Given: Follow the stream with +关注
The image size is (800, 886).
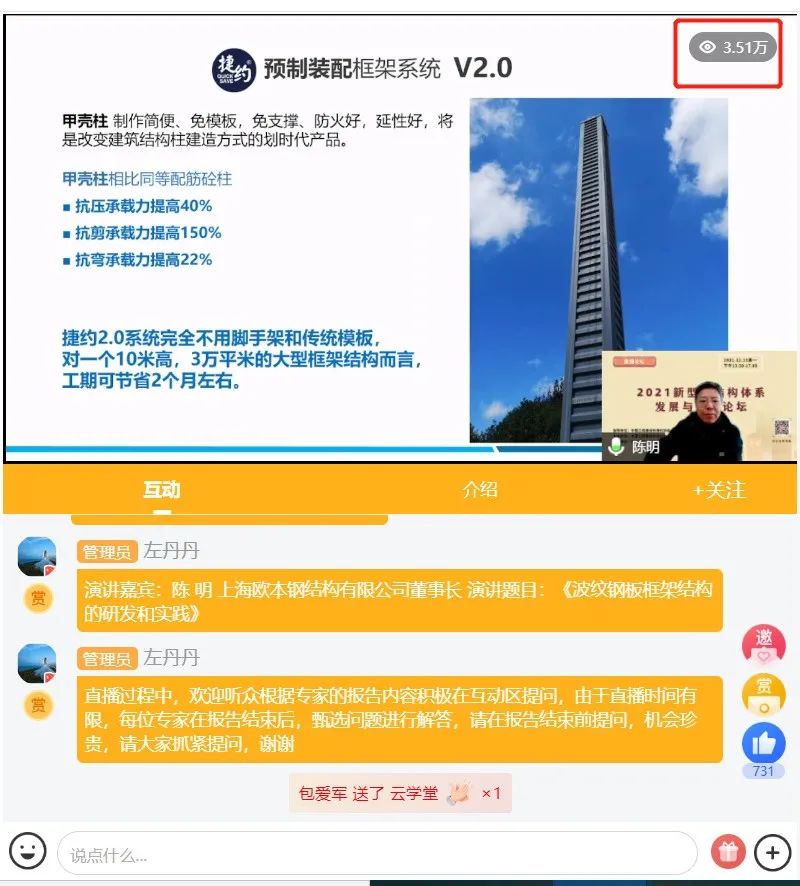Looking at the screenshot, I should 719,490.
